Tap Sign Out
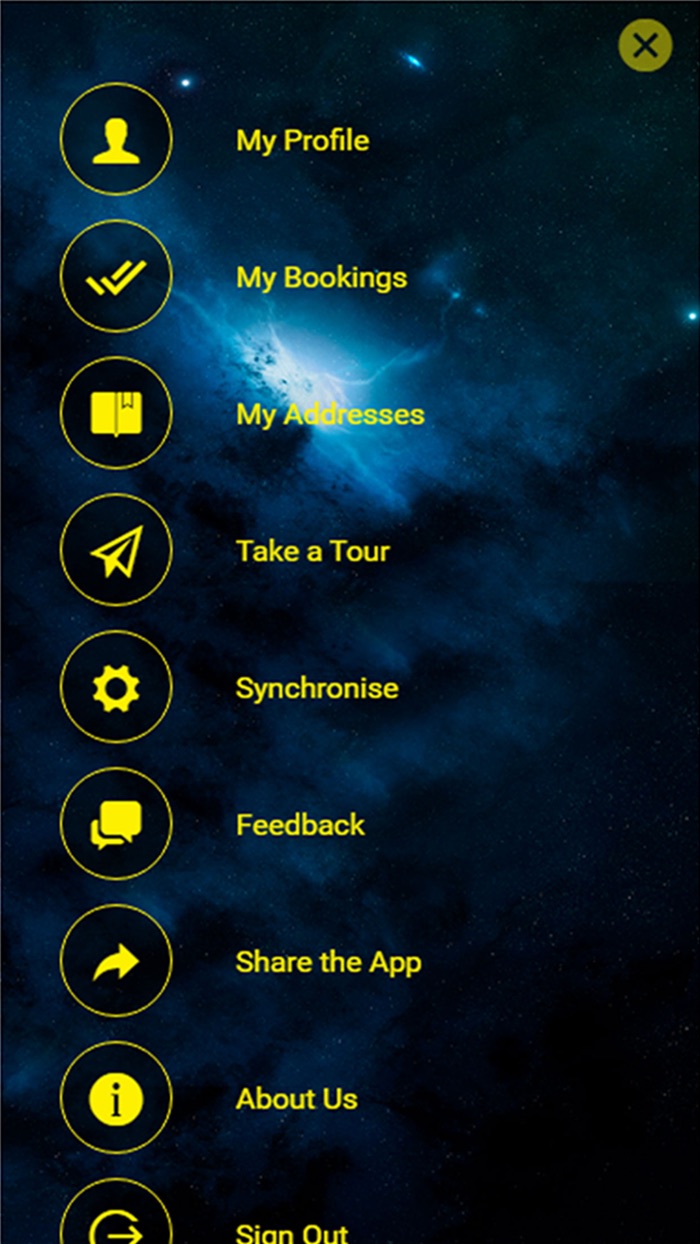 click(292, 1232)
